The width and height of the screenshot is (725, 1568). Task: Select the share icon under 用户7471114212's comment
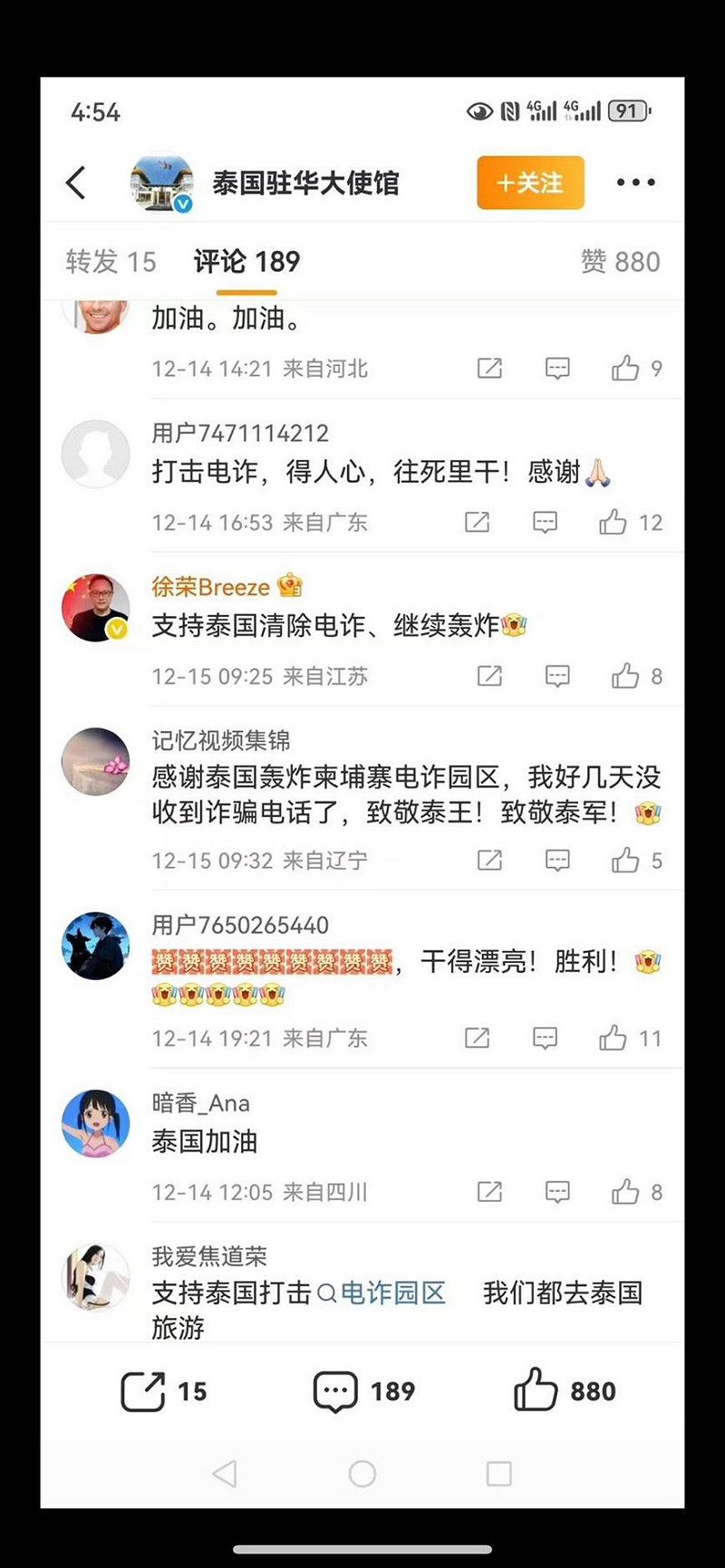point(476,522)
